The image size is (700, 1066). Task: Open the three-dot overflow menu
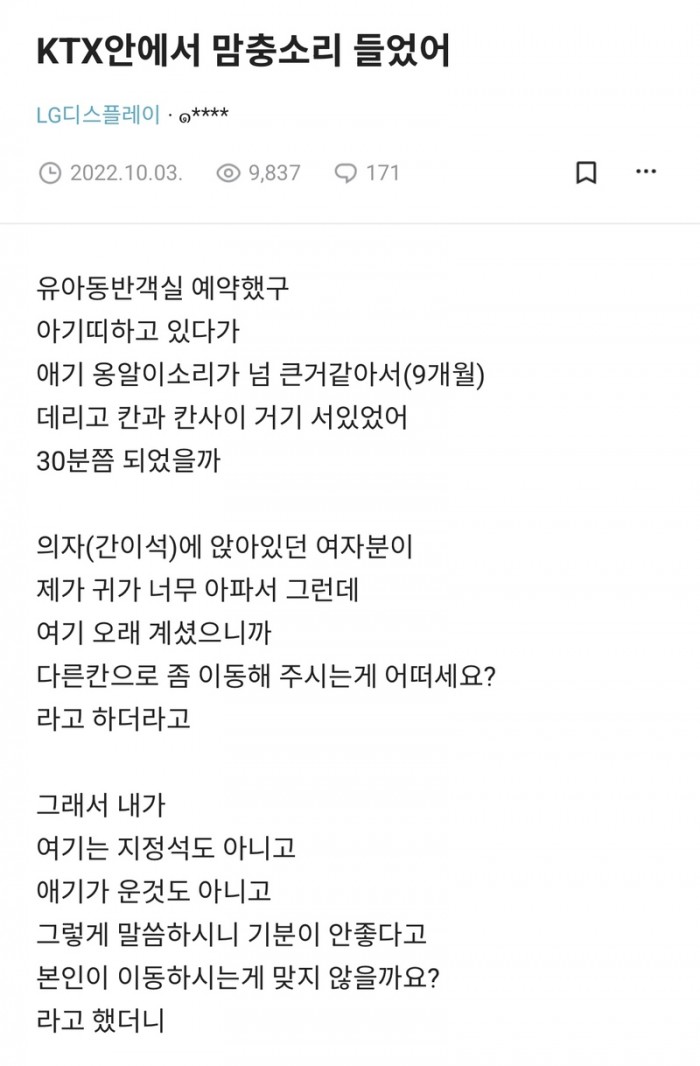point(646,172)
